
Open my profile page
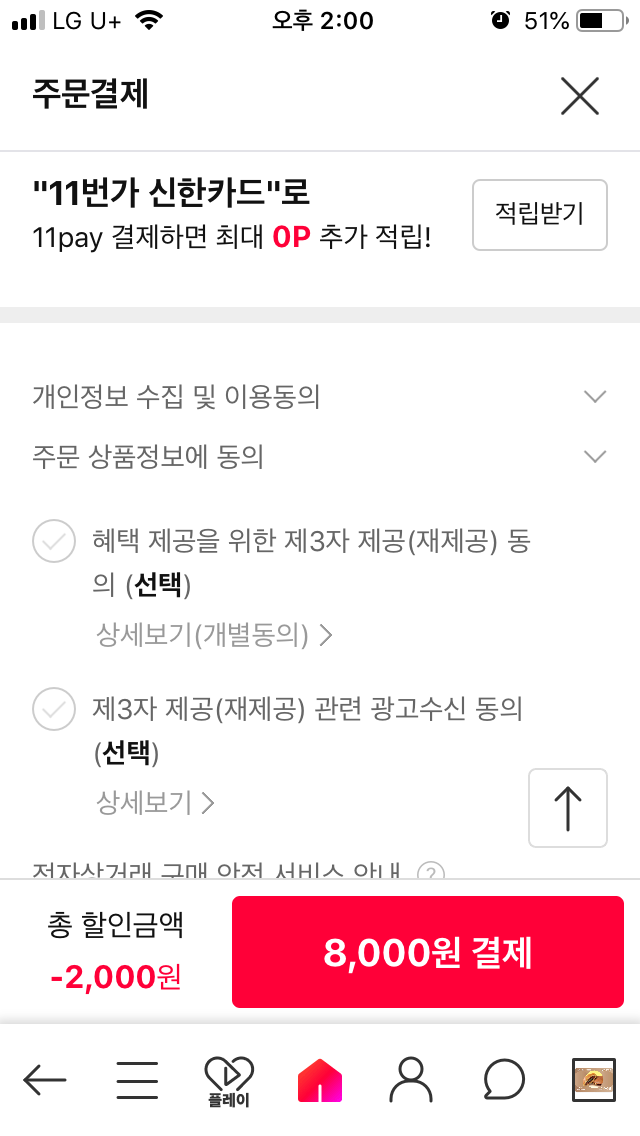coord(411,1079)
